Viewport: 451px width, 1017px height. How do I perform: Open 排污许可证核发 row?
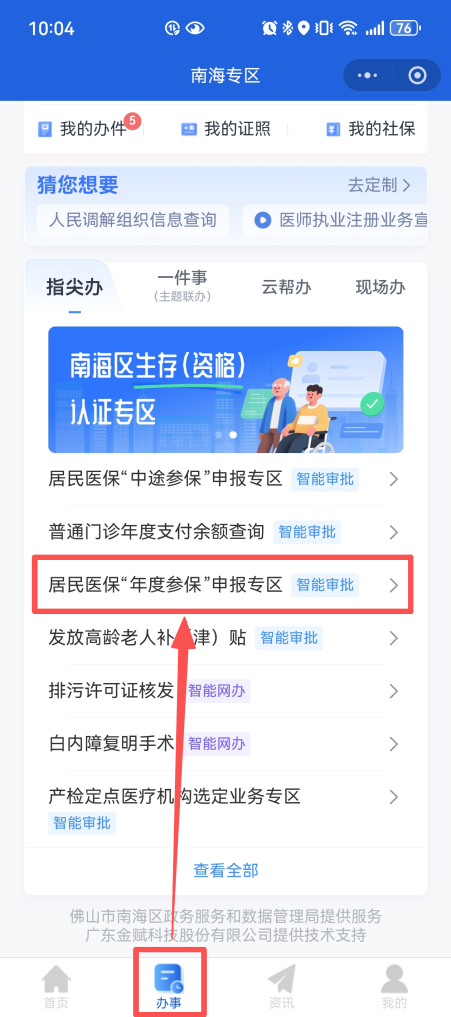225,691
